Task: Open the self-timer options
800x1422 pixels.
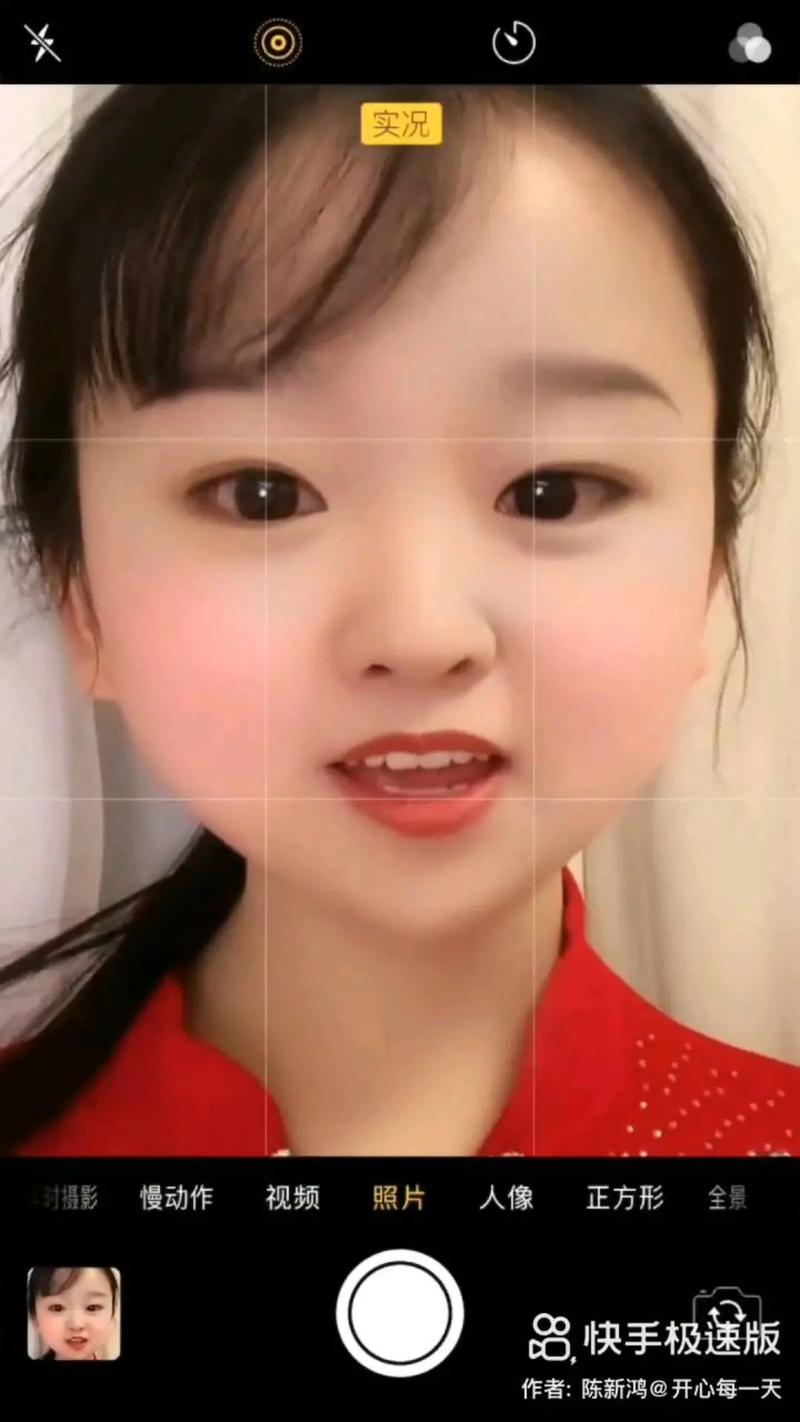Action: [x=514, y=43]
